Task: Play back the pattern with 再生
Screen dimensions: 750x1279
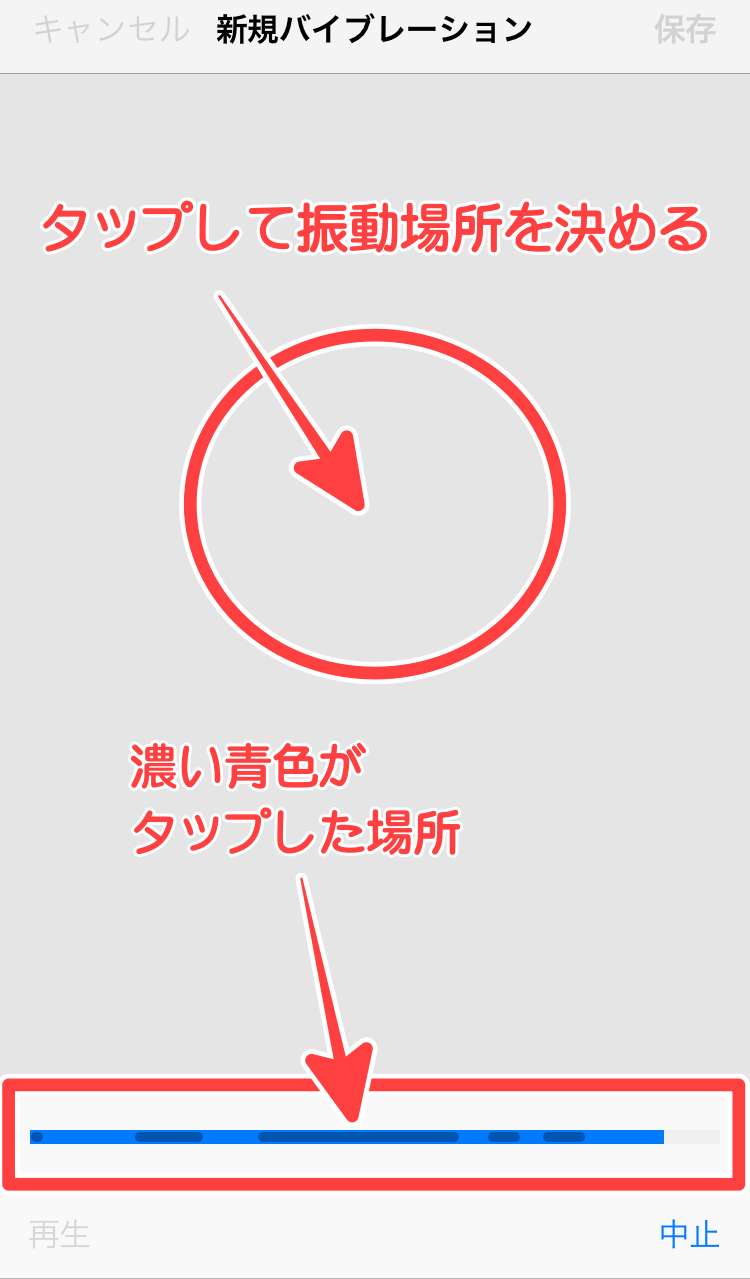Action: (x=60, y=1235)
